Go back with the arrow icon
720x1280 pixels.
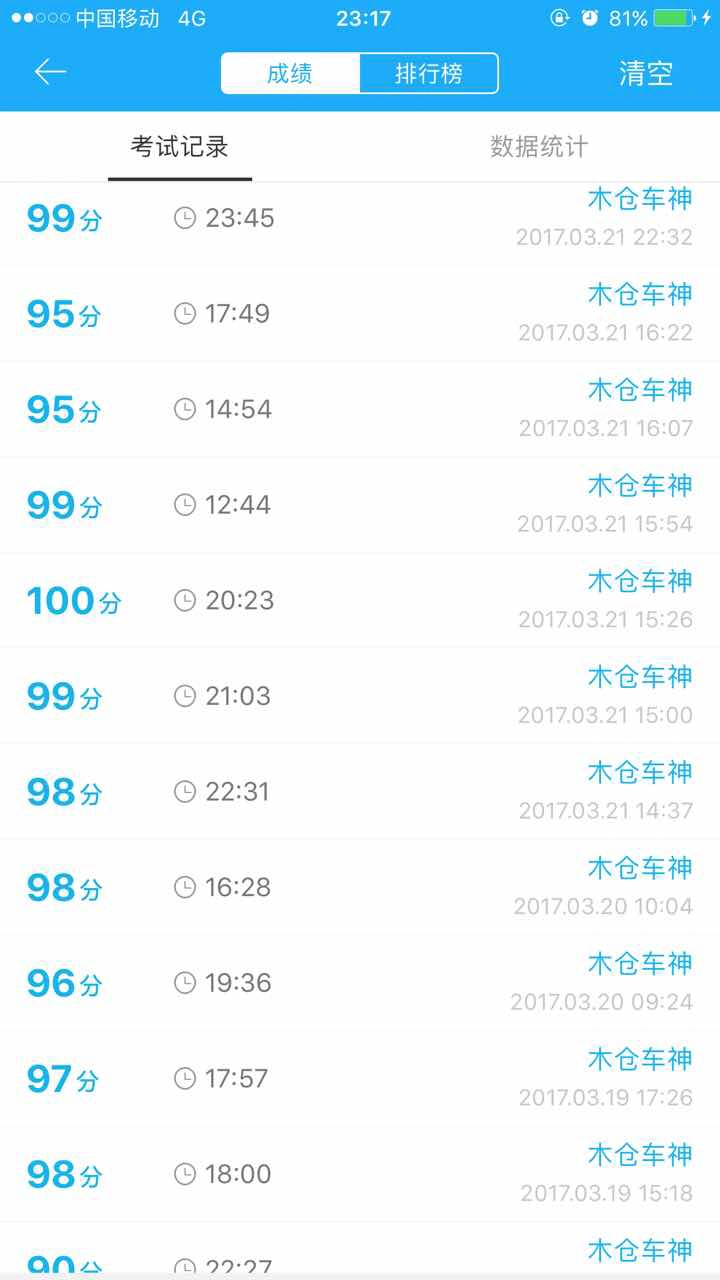[50, 72]
